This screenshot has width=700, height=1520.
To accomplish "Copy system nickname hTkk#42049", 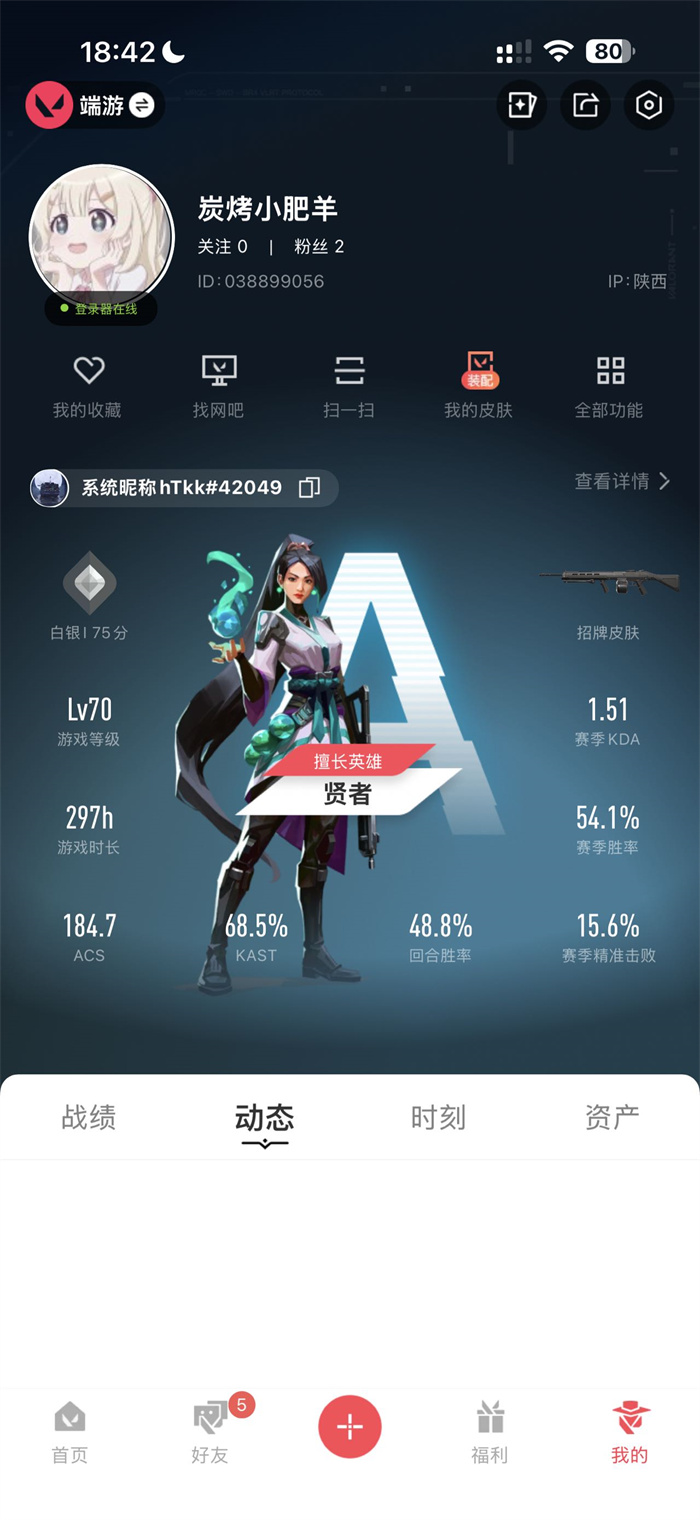I will (310, 488).
